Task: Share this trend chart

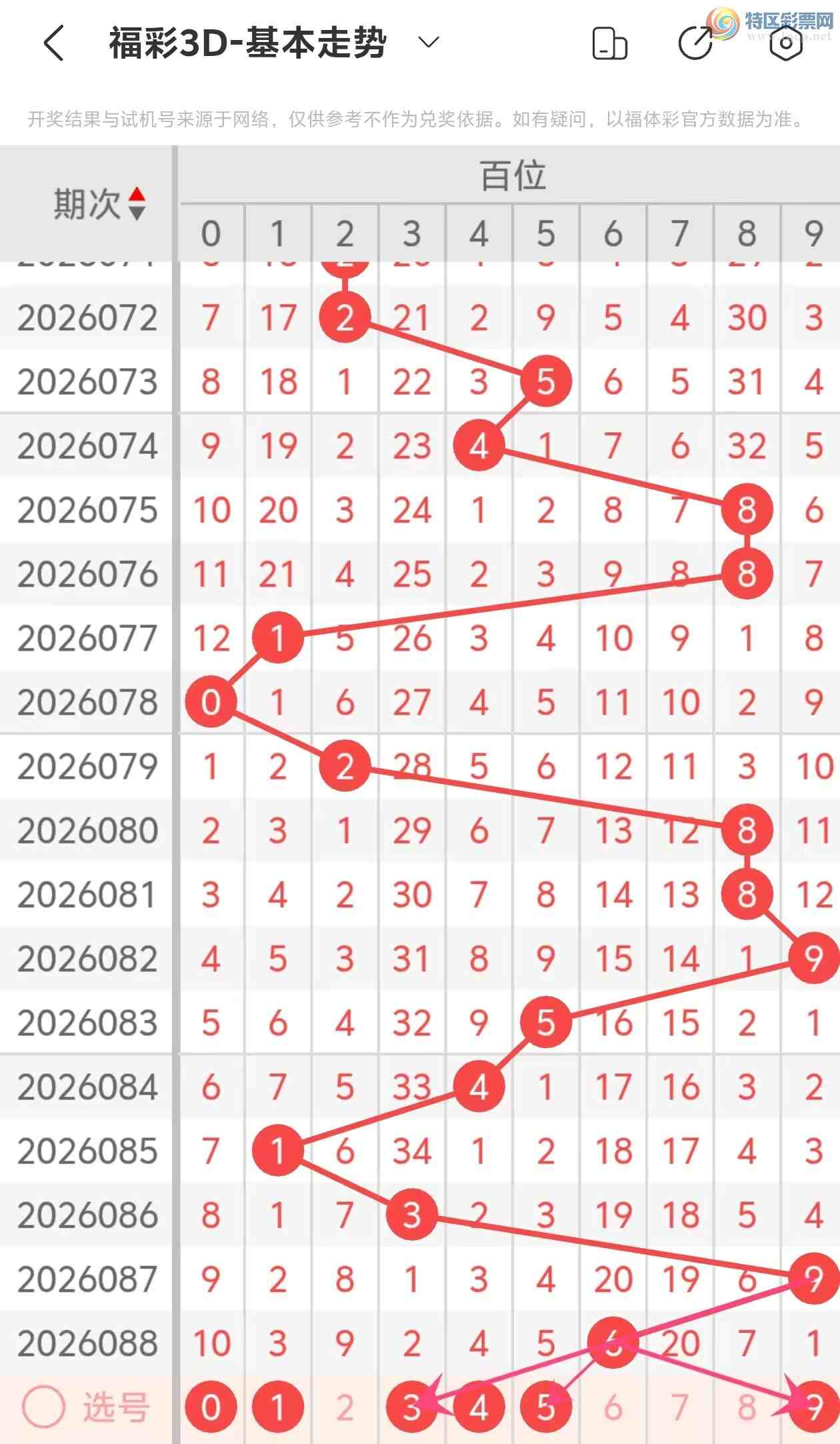Action: pyautogui.click(x=696, y=44)
